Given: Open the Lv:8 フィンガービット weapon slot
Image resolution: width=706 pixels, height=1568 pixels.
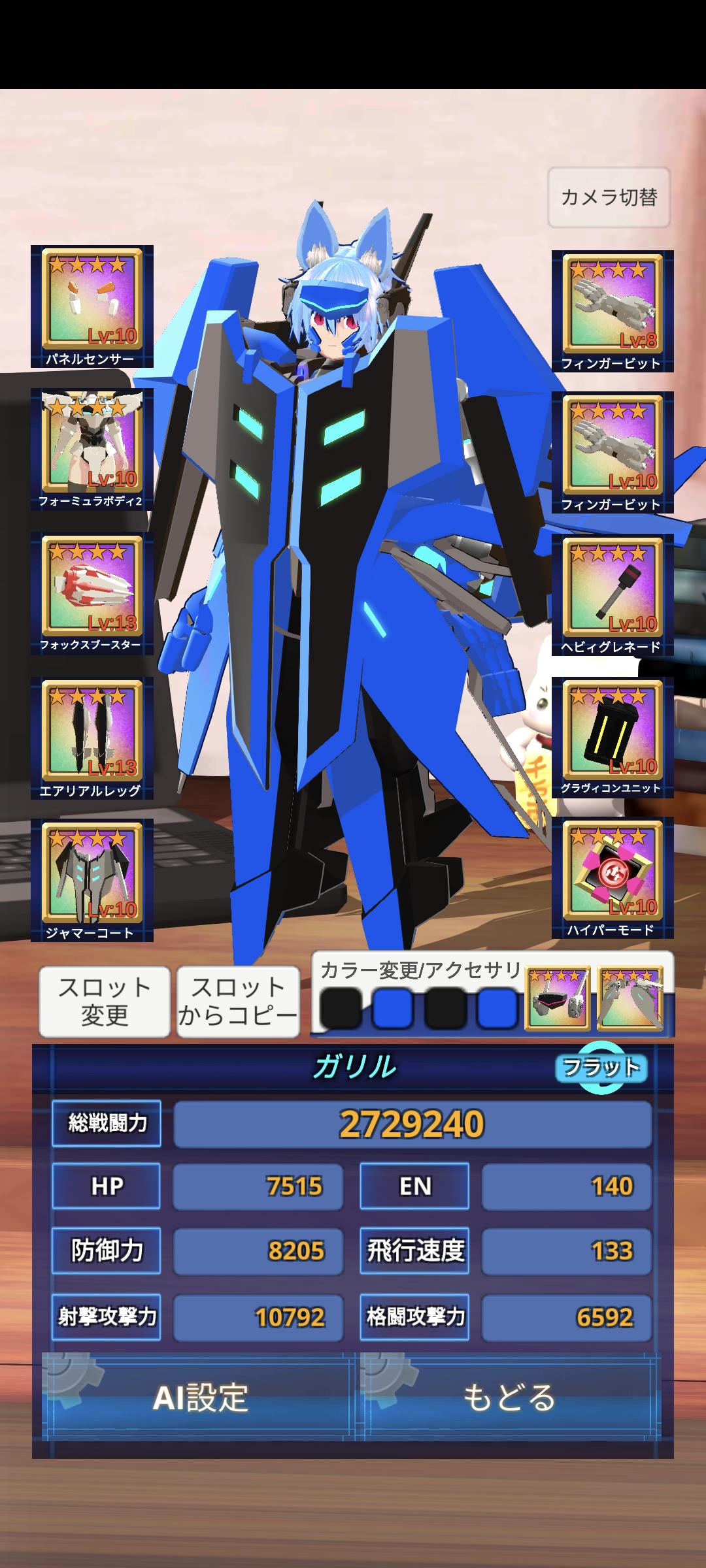Looking at the screenshot, I should pyautogui.click(x=613, y=310).
